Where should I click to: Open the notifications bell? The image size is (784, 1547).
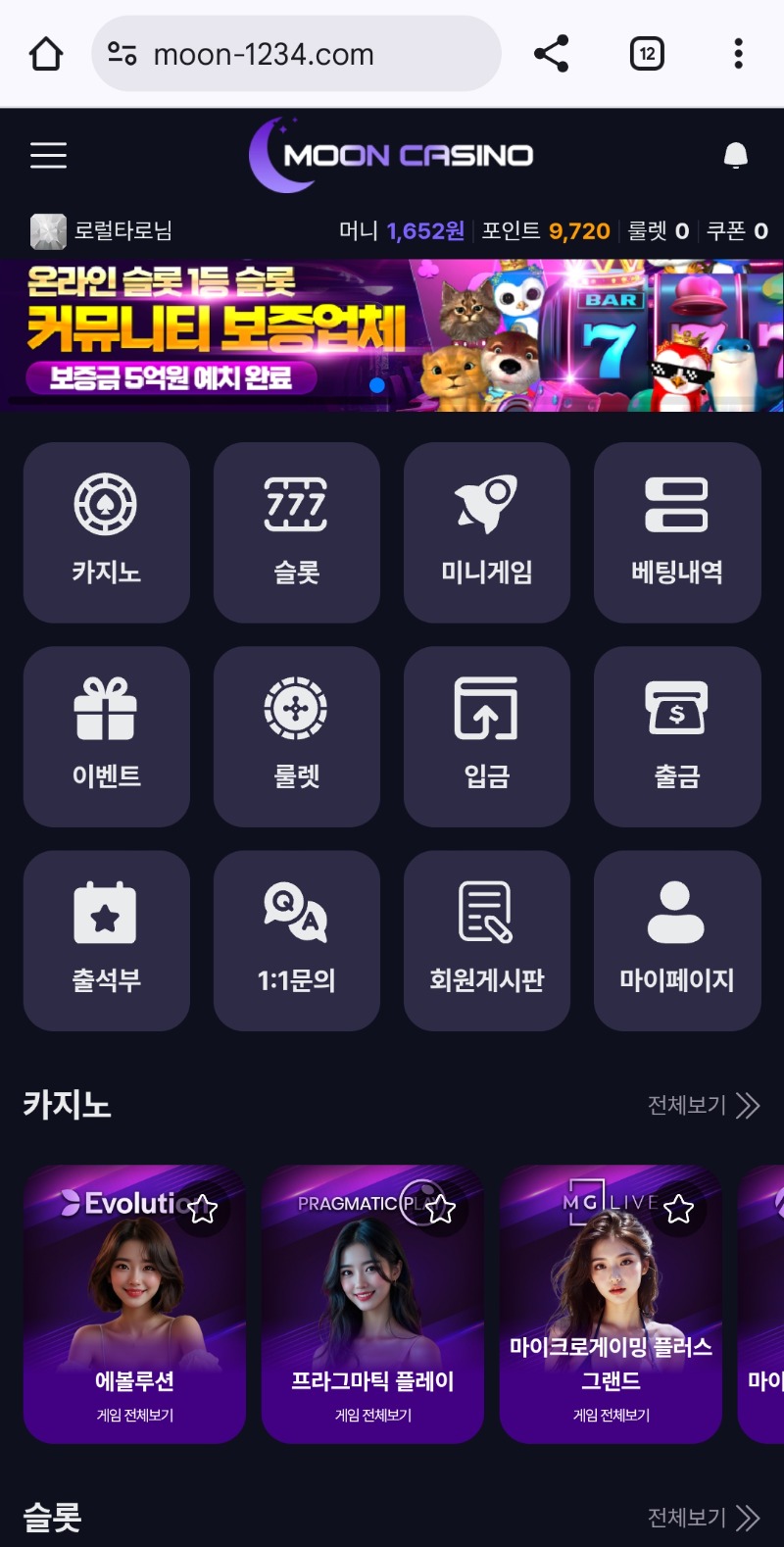pos(735,155)
